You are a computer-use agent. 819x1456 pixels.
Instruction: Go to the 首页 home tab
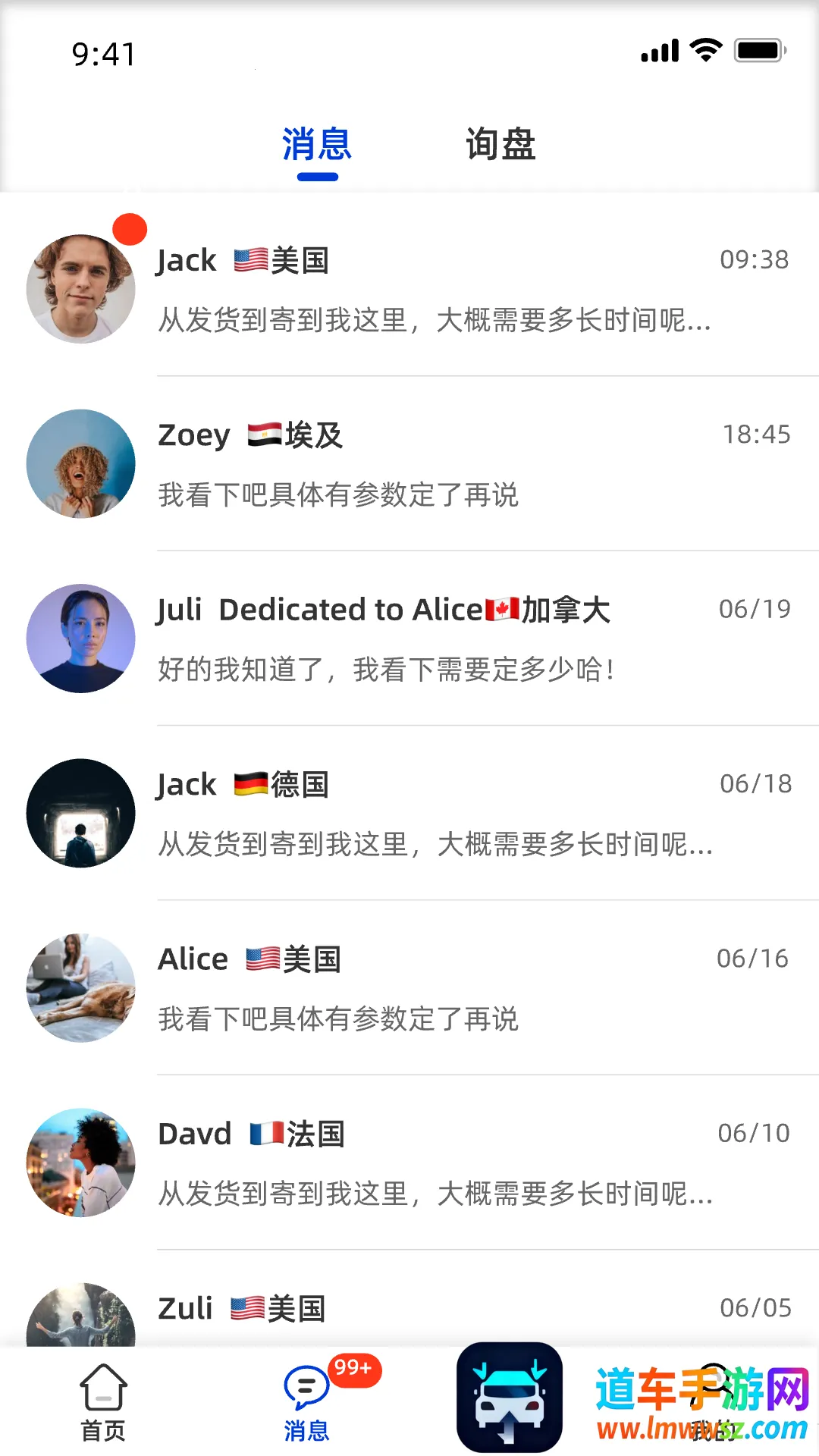pyautogui.click(x=103, y=1403)
